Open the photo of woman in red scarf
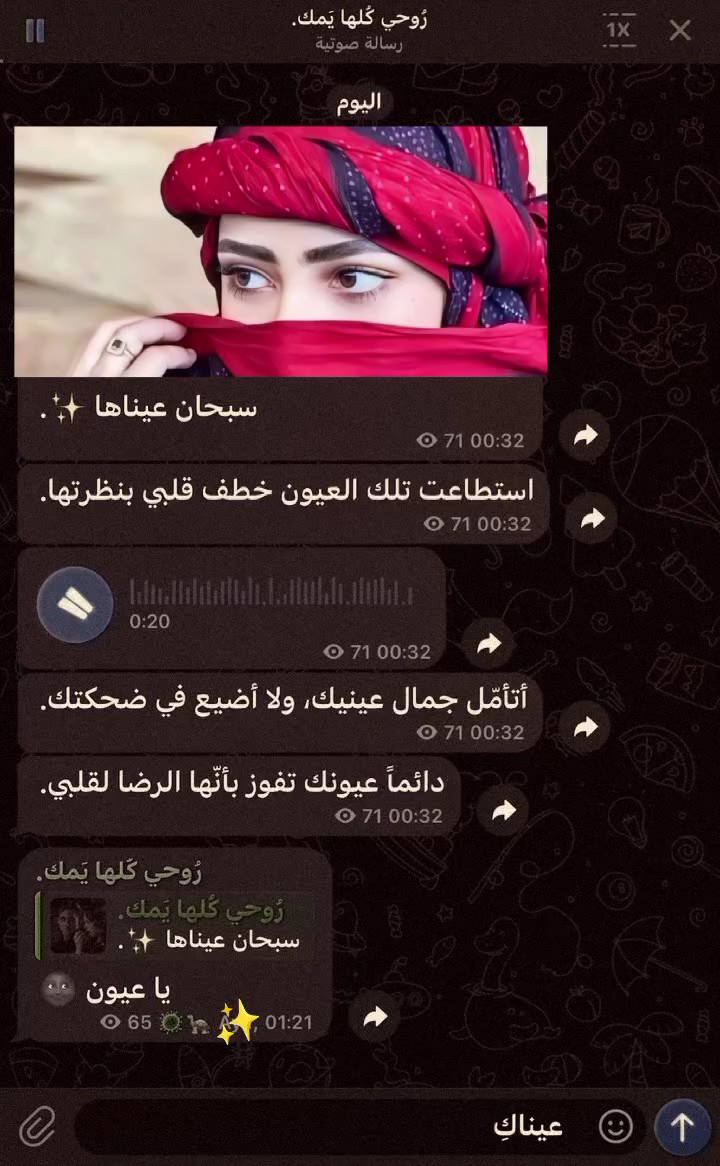This screenshot has height=1166, width=720. coord(281,251)
